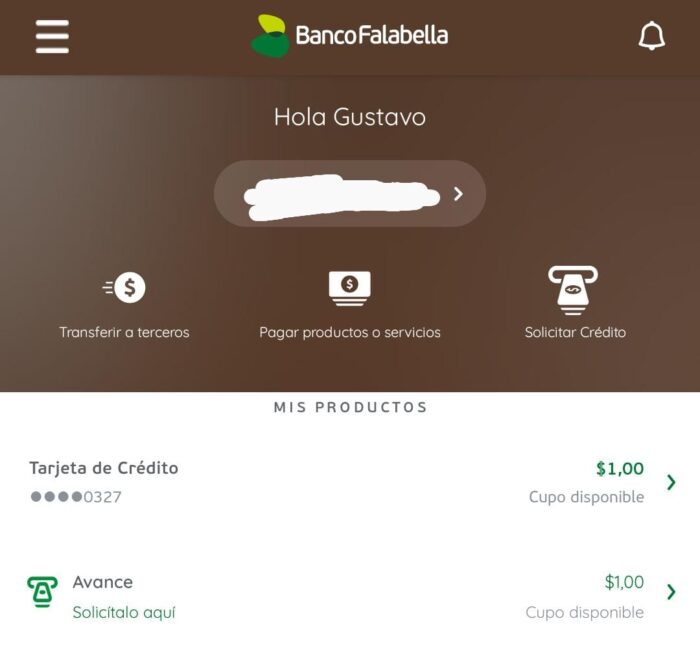The height and width of the screenshot is (647, 700).
Task: Open the notifications bell
Action: point(651,36)
